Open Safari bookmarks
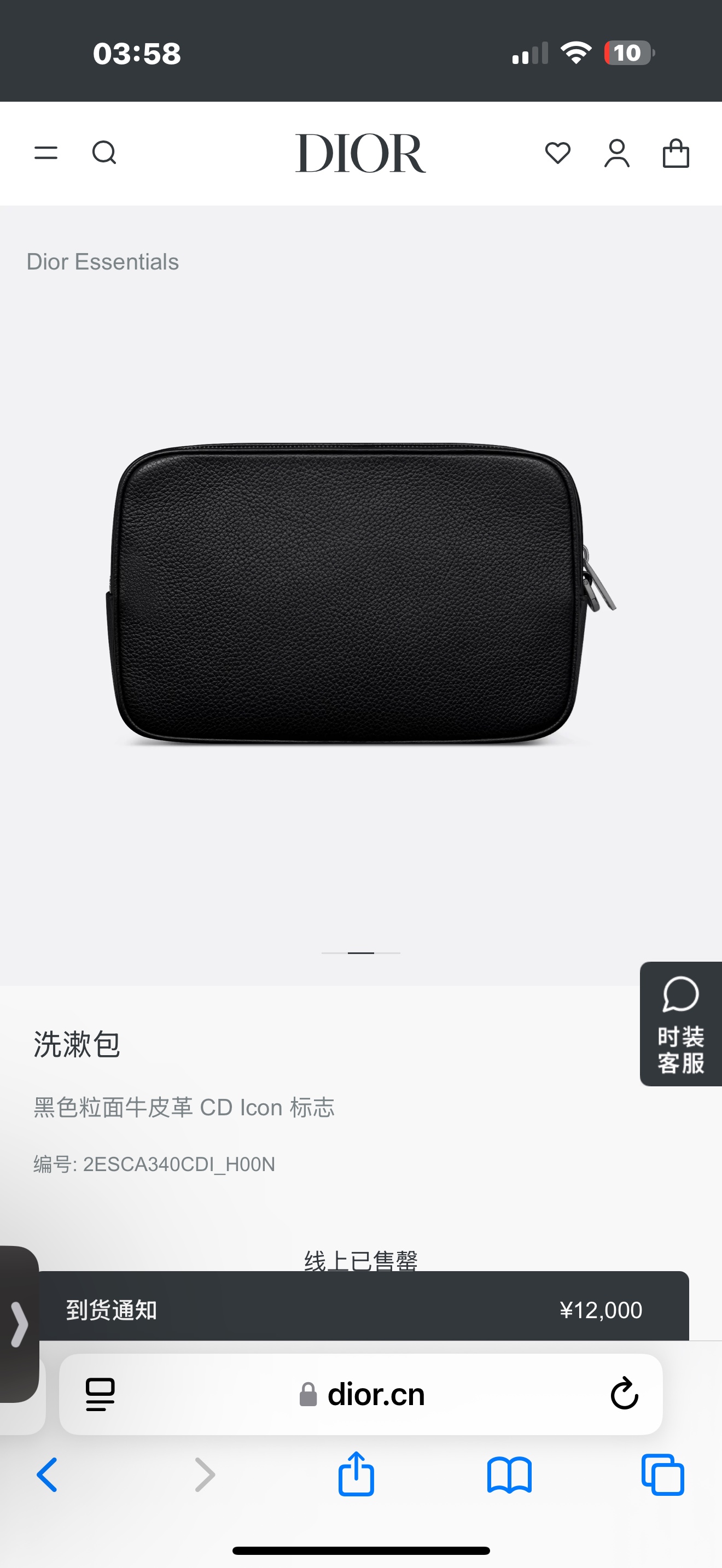Image resolution: width=722 pixels, height=1568 pixels. pyautogui.click(x=510, y=1475)
